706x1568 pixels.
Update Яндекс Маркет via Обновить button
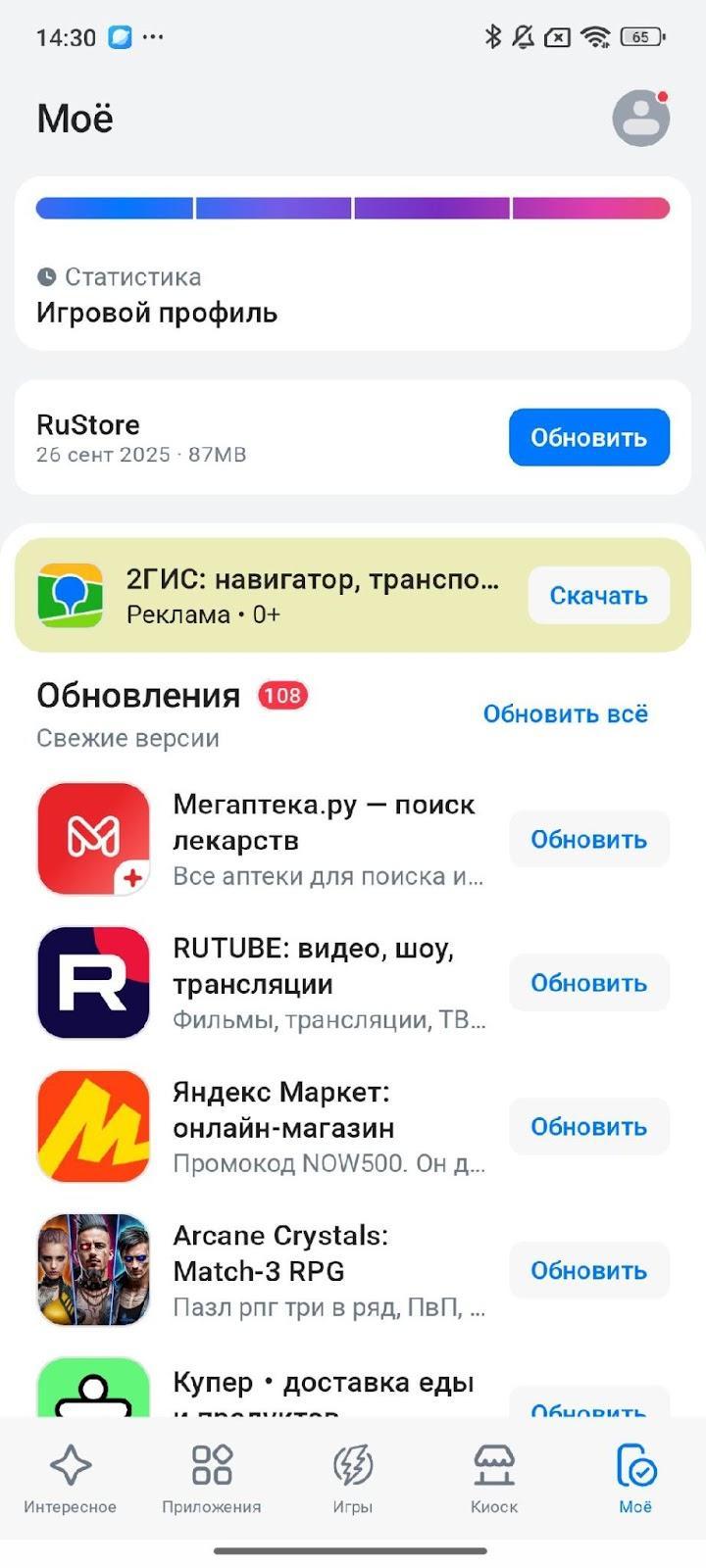(x=588, y=1127)
